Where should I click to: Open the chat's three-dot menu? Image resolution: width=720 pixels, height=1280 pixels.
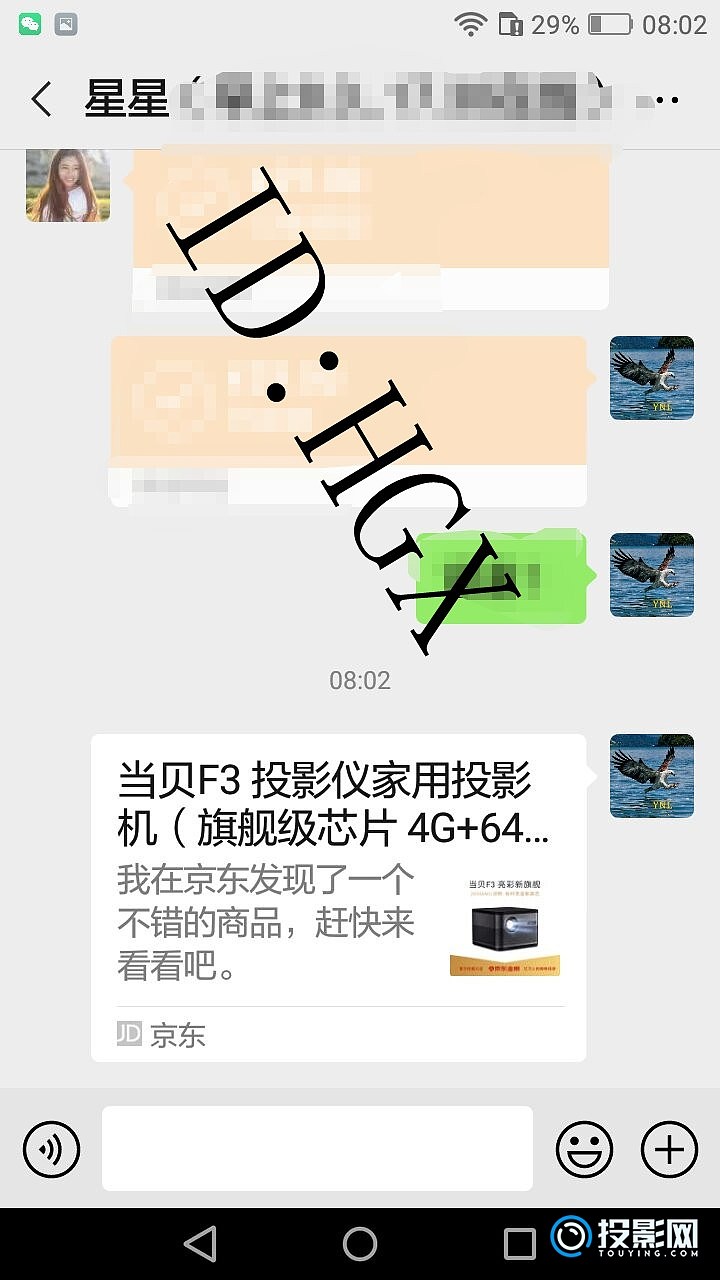[671, 100]
